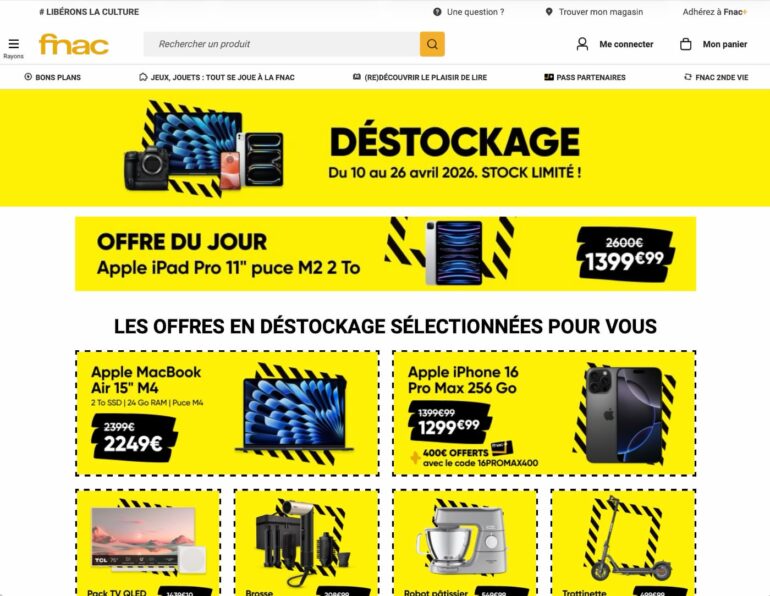Tap the Fnac logo to go home
Image resolution: width=770 pixels, height=596 pixels.
73,44
